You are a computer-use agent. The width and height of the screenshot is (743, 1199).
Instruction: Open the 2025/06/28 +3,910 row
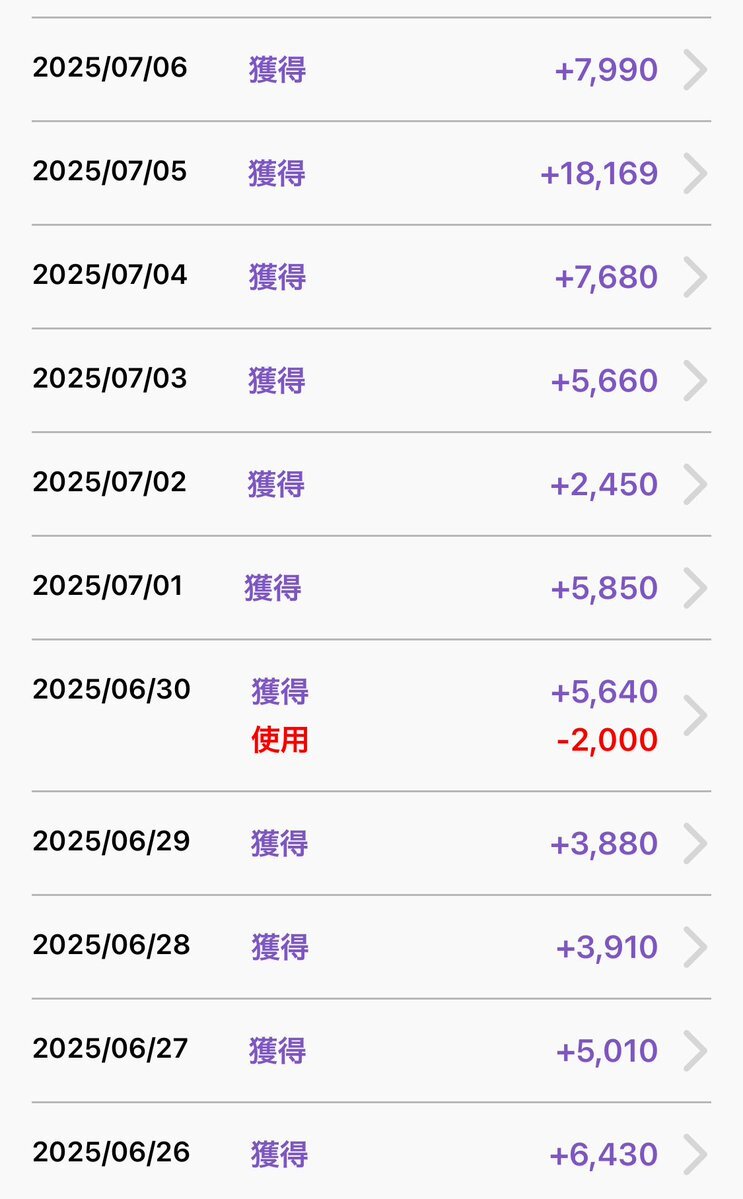(x=372, y=947)
